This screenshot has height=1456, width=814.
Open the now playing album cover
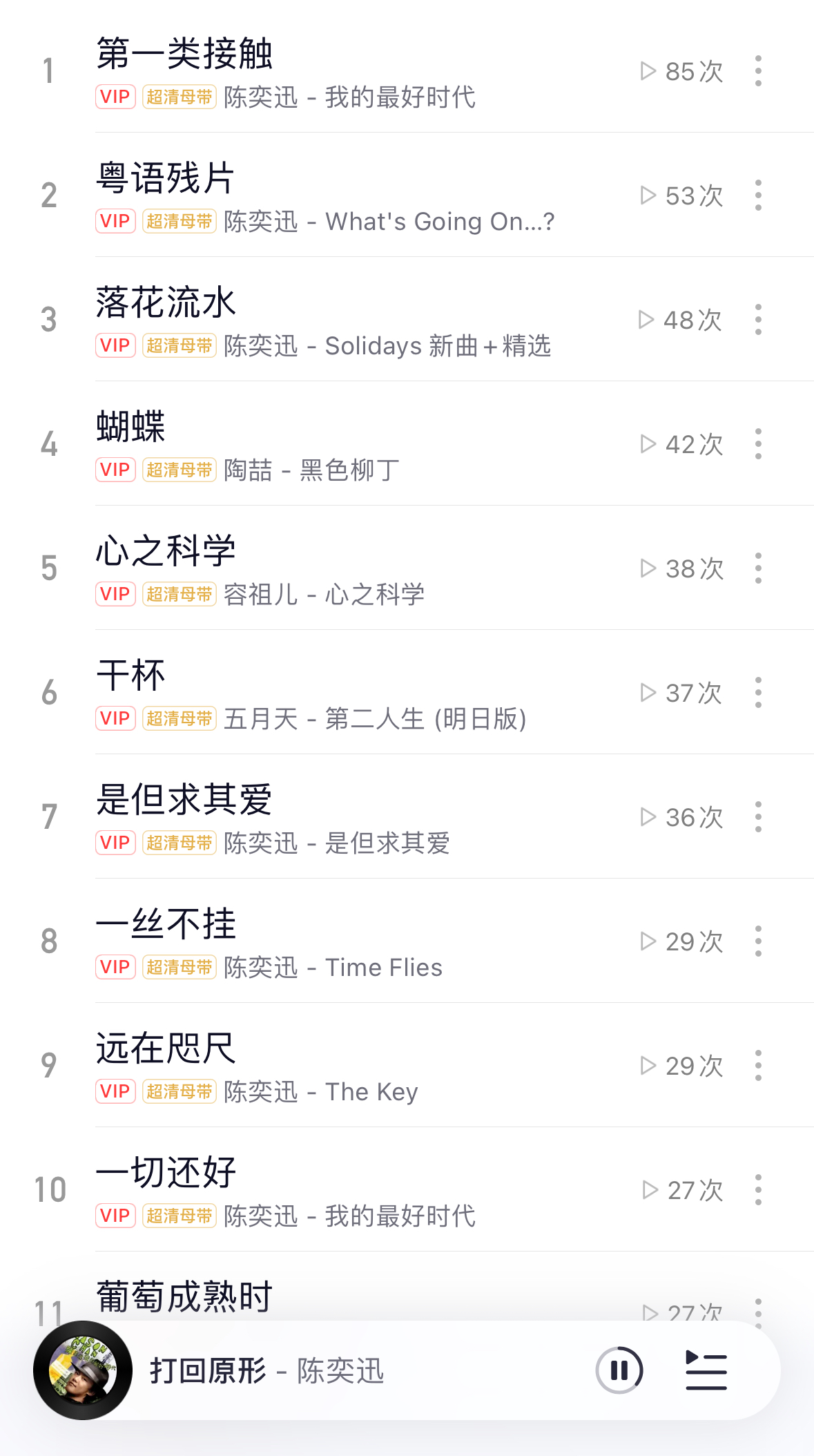[83, 1370]
